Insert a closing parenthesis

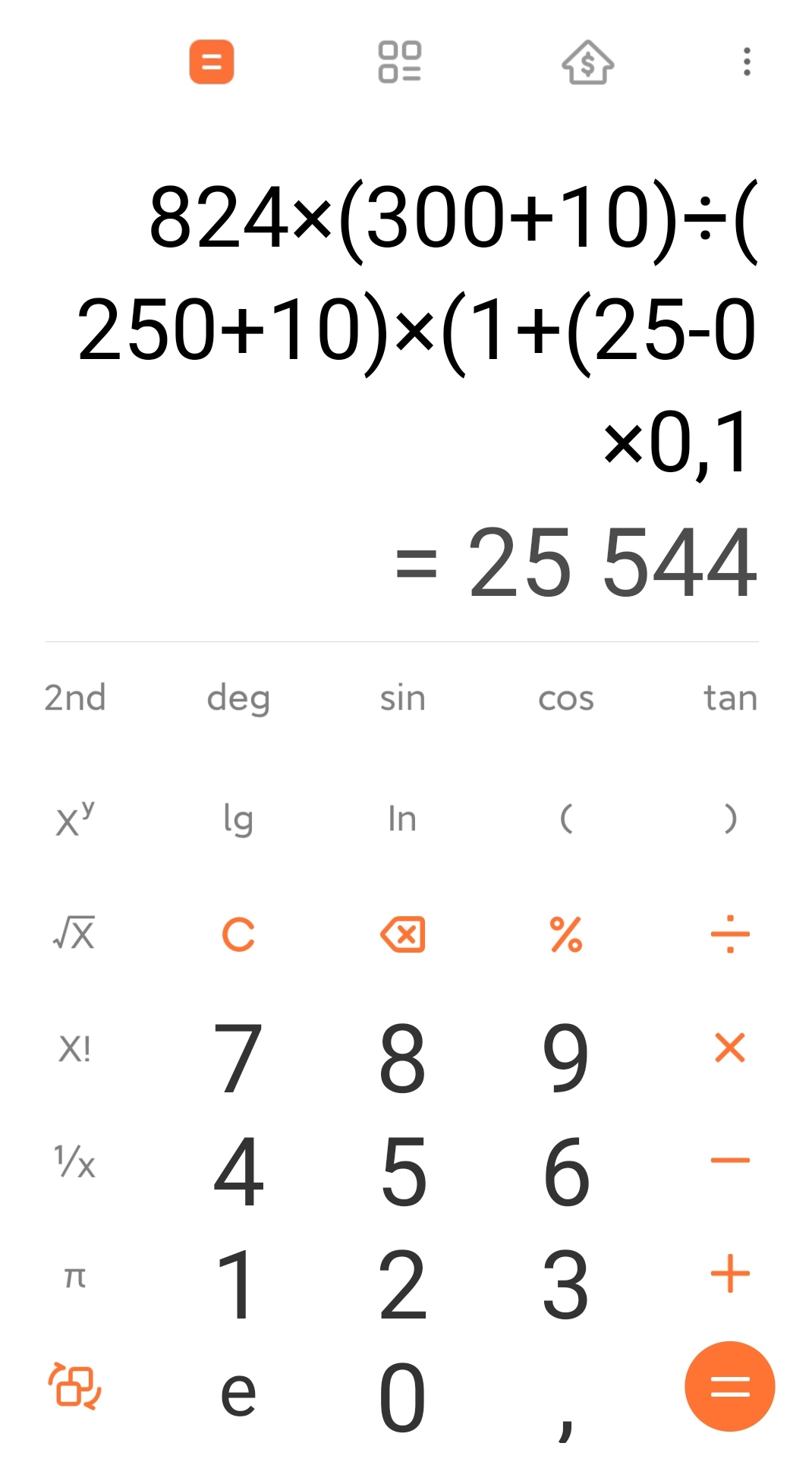729,819
